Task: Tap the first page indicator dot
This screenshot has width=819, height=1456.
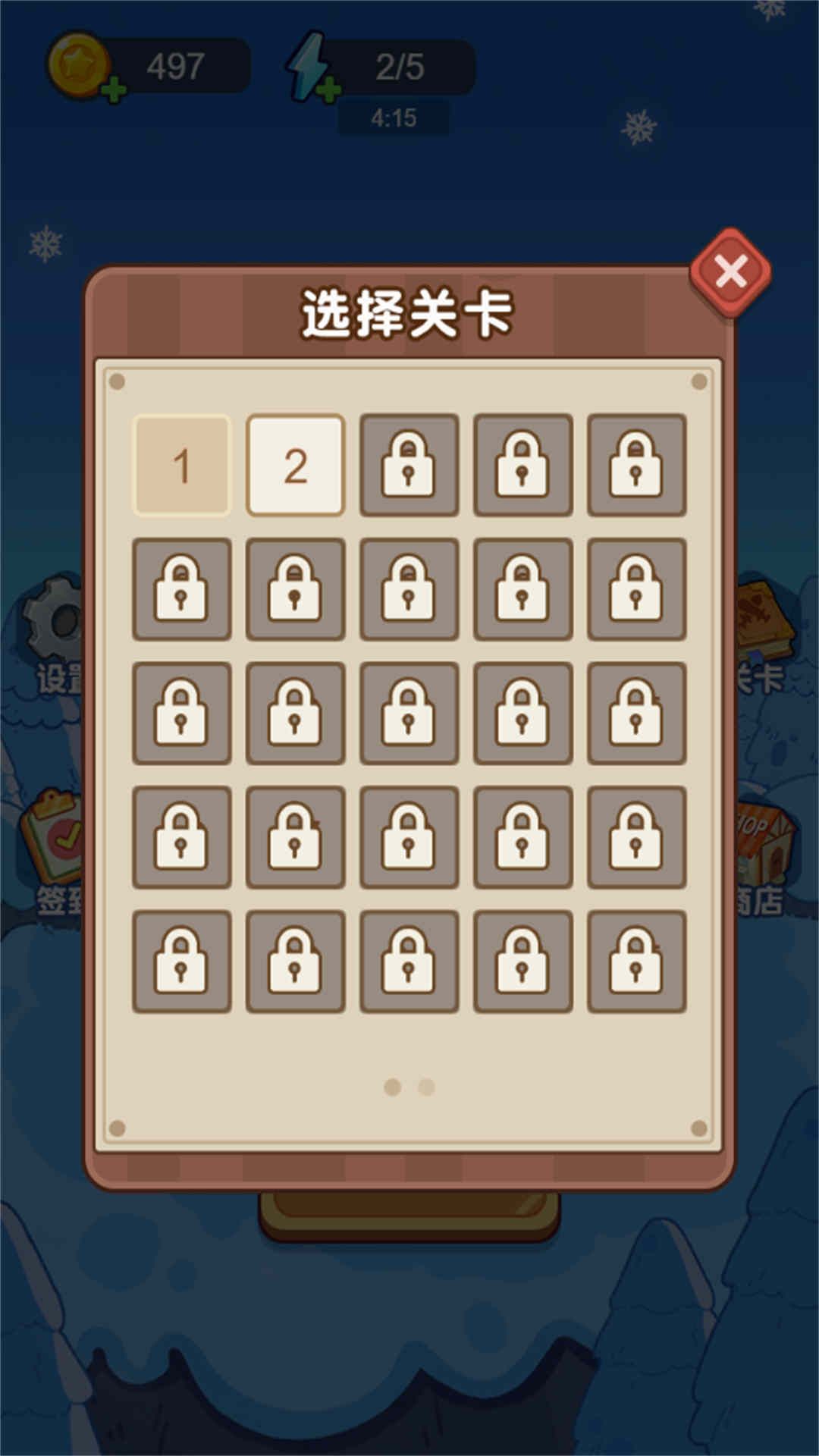Action: [x=392, y=1087]
